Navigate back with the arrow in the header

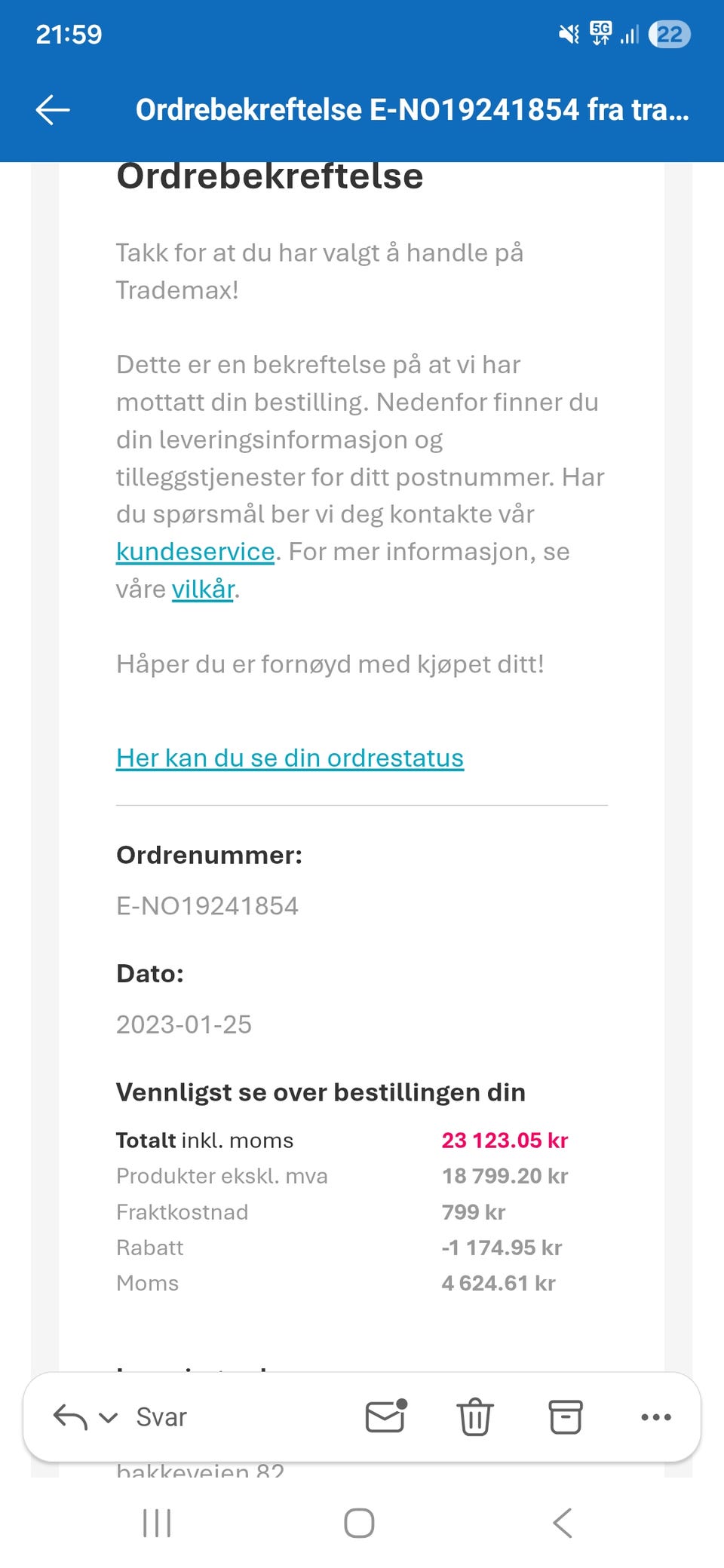pyautogui.click(x=50, y=110)
